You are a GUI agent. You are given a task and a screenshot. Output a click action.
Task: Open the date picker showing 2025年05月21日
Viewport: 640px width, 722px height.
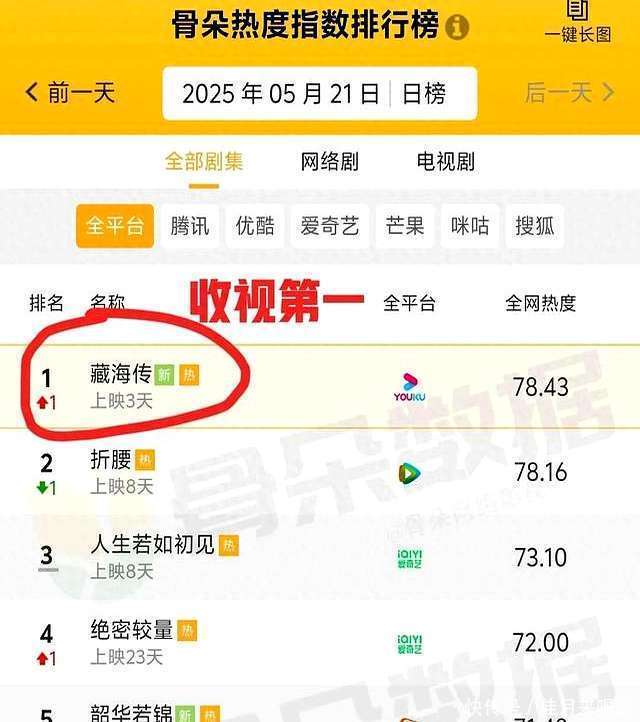click(280, 94)
